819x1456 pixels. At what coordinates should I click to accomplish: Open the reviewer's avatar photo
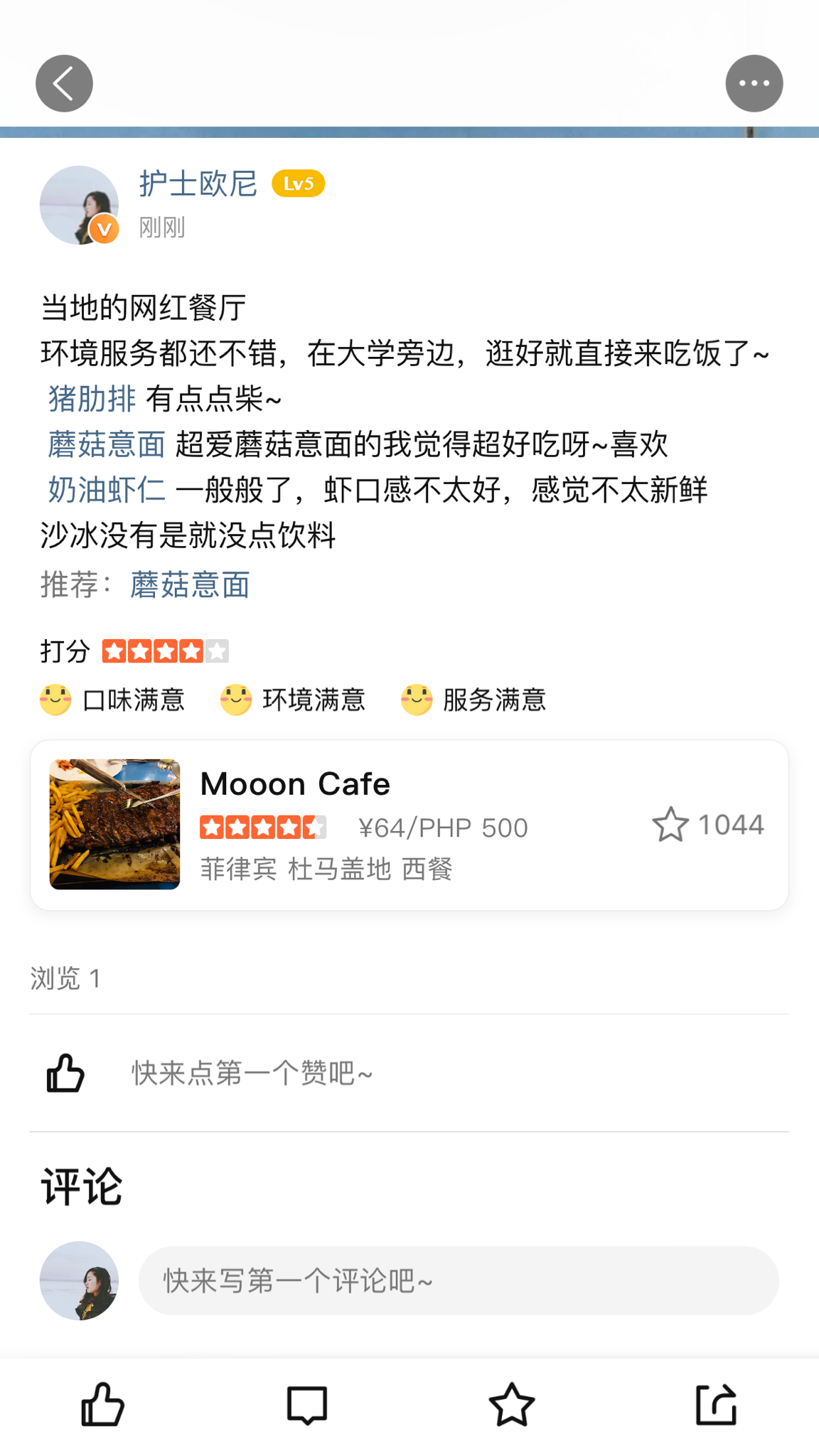pyautogui.click(x=79, y=205)
